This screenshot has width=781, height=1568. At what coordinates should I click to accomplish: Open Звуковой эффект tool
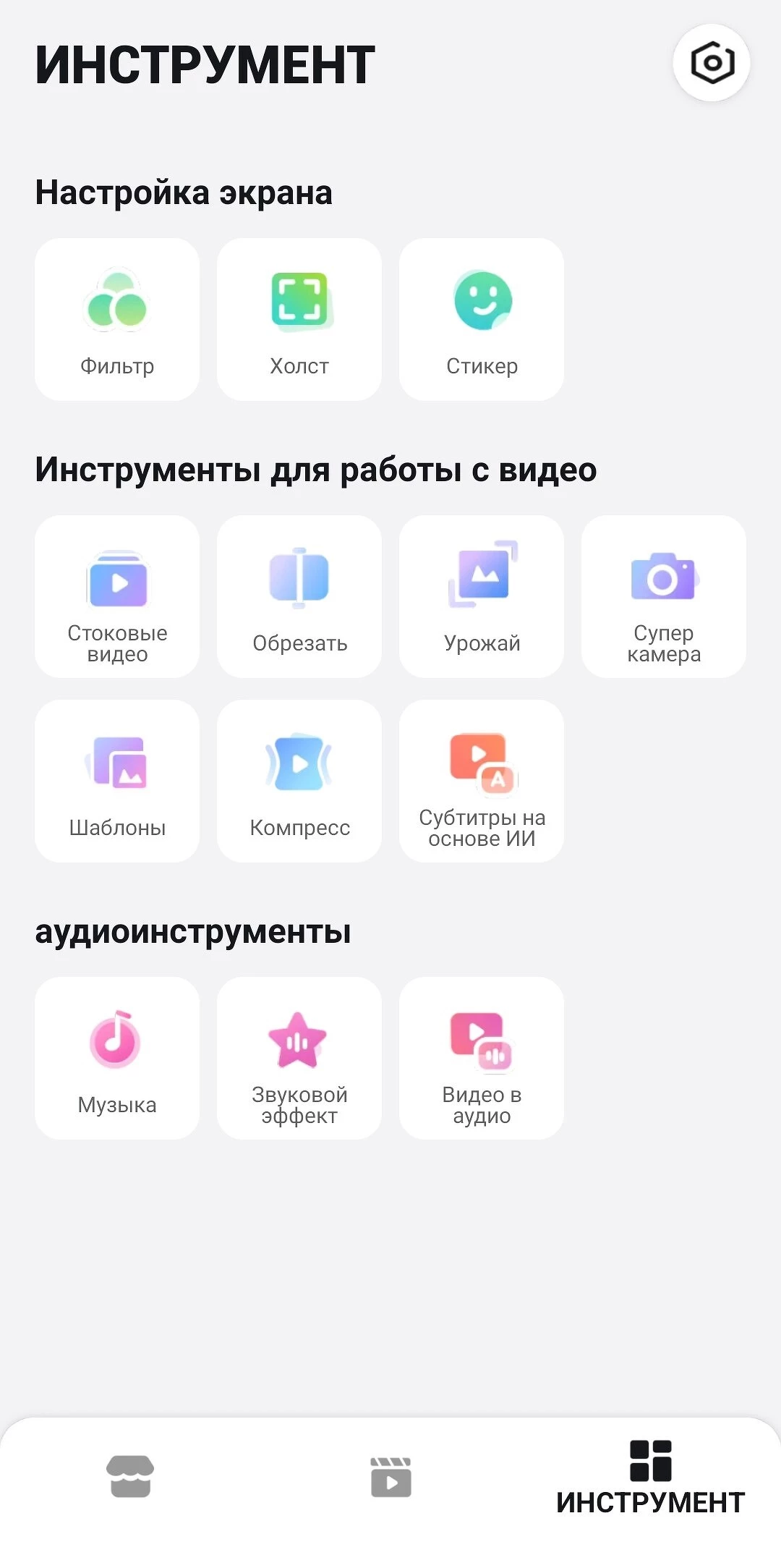[299, 1058]
